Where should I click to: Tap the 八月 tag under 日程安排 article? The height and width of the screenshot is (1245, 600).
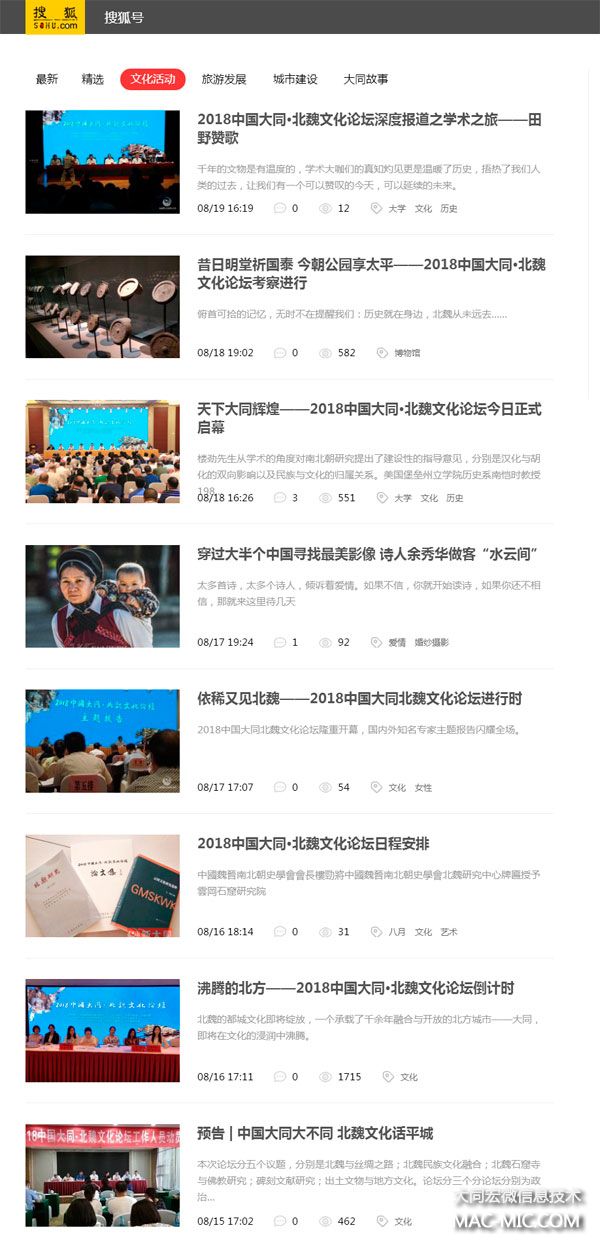(397, 932)
